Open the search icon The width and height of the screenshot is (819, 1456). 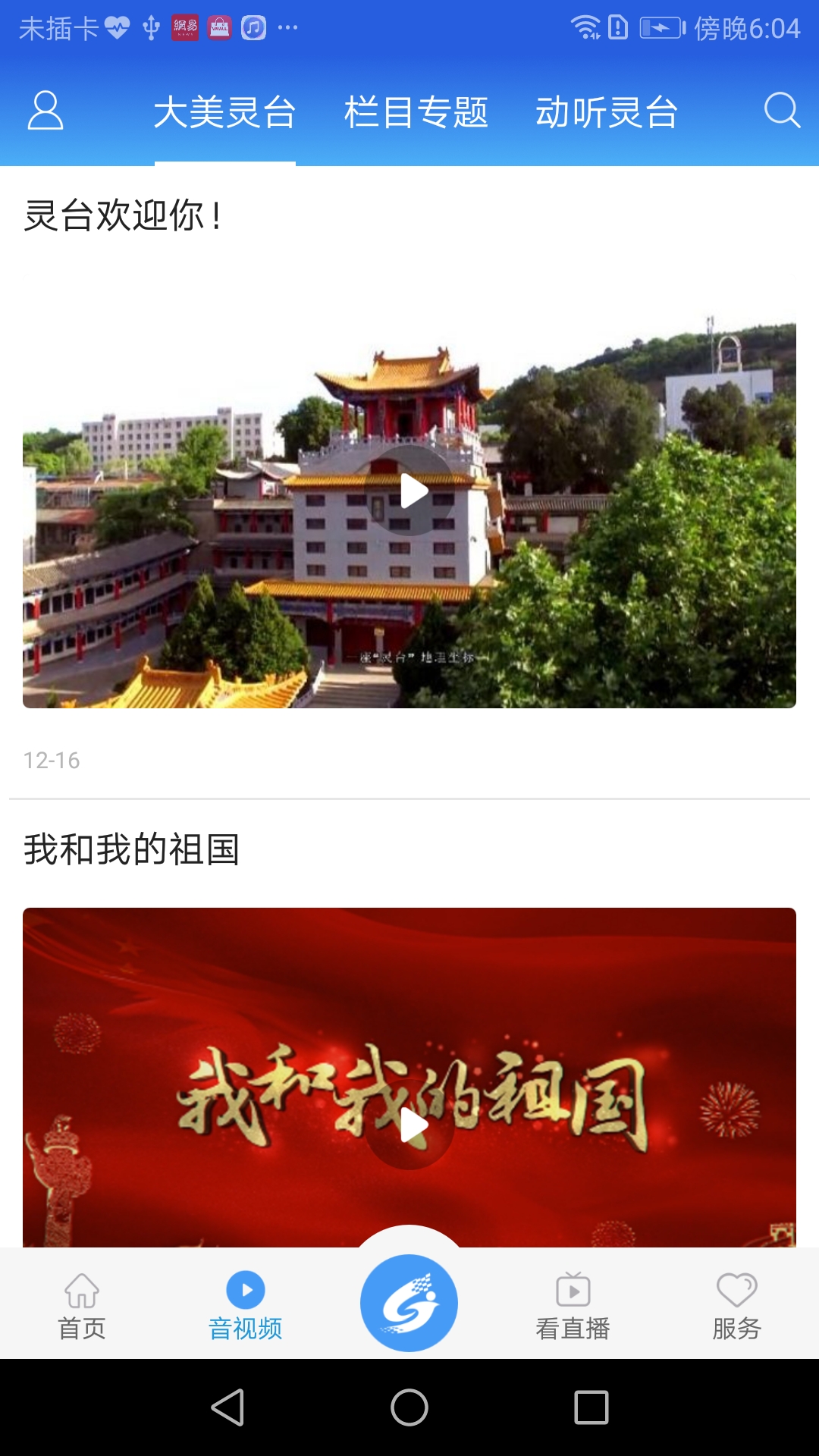(x=781, y=111)
